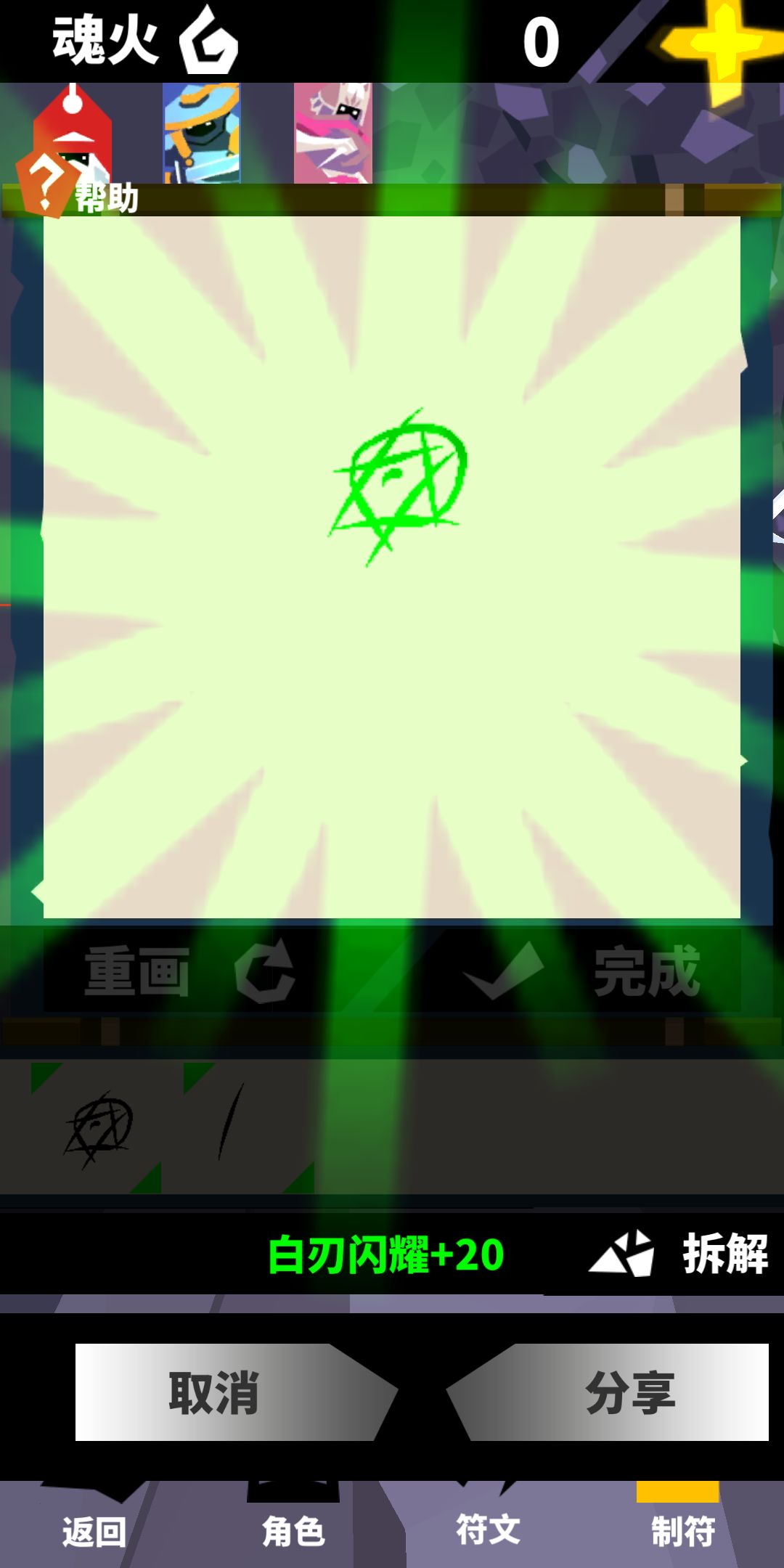Select the single-stroke rune thumbnail
This screenshot has width=784, height=1568.
[249, 1127]
